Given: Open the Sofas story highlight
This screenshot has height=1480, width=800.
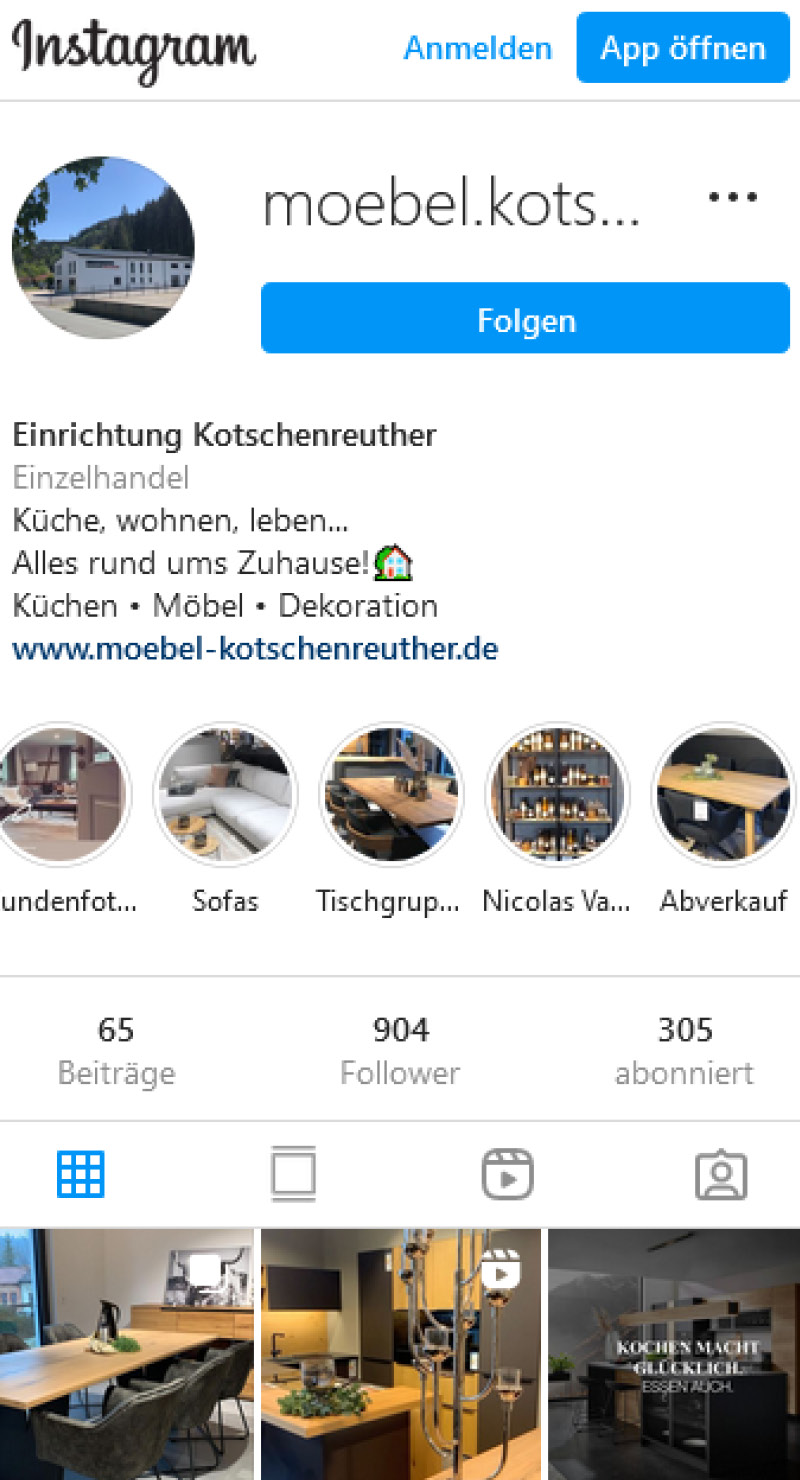Looking at the screenshot, I should [x=225, y=794].
